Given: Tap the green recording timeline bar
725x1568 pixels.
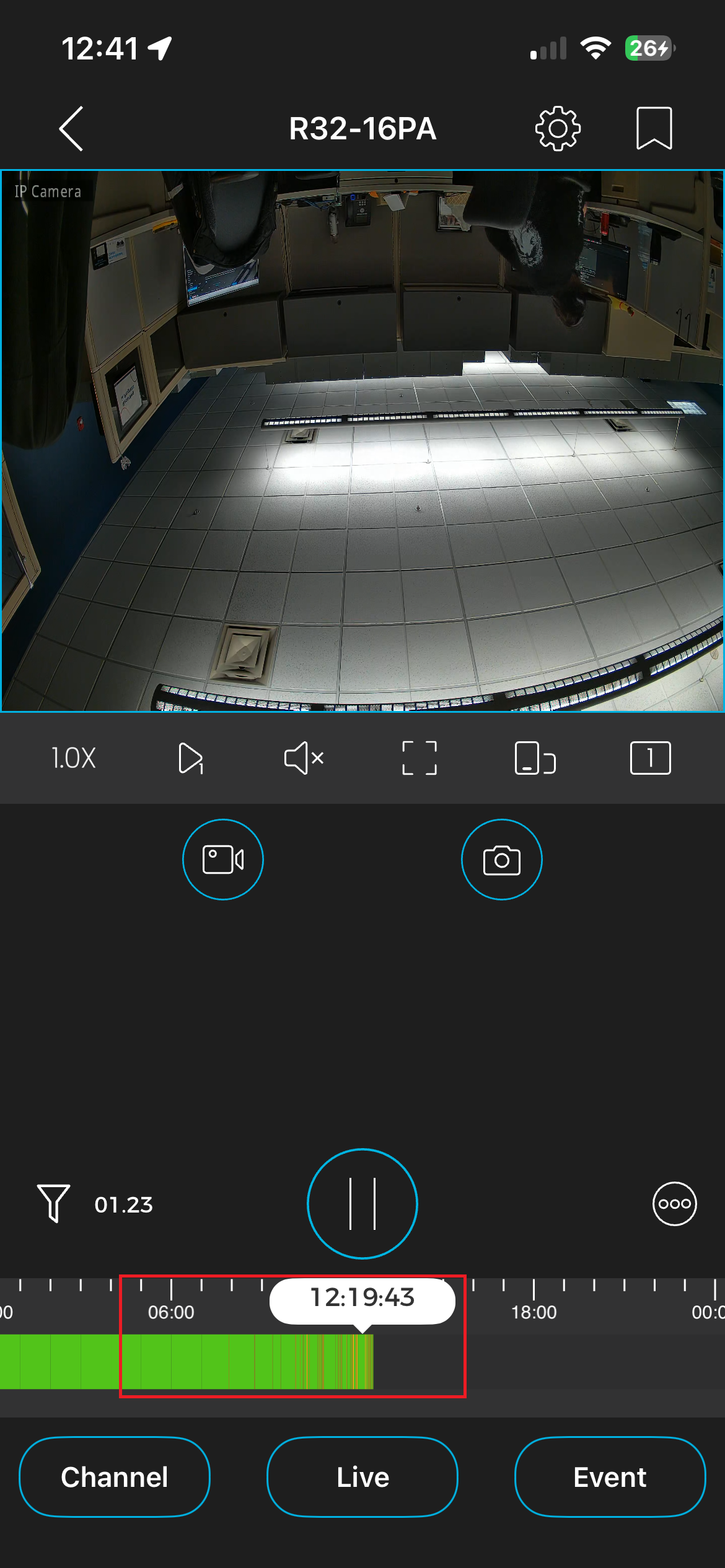Looking at the screenshot, I should click(186, 1362).
